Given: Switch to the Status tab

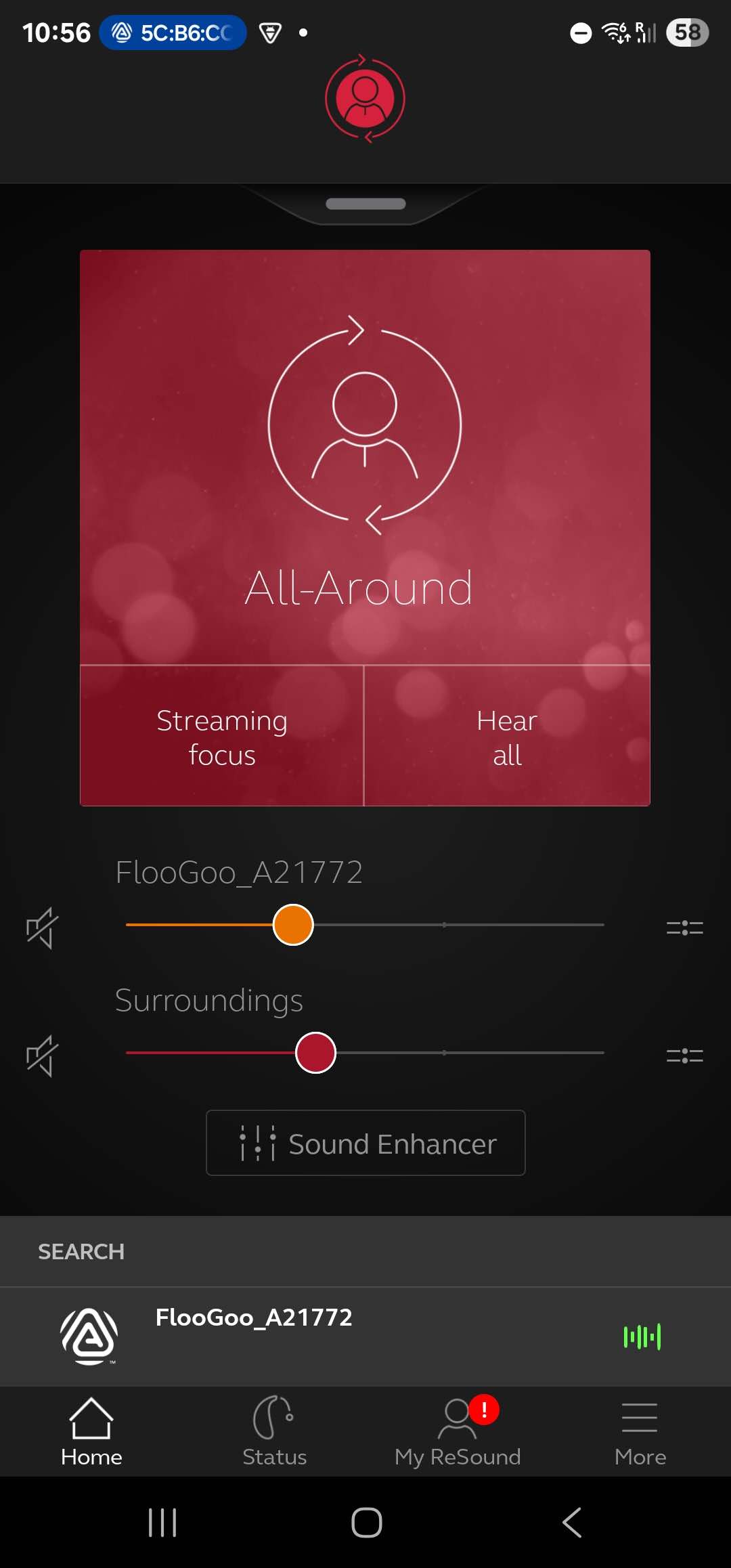Looking at the screenshot, I should [x=274, y=1431].
